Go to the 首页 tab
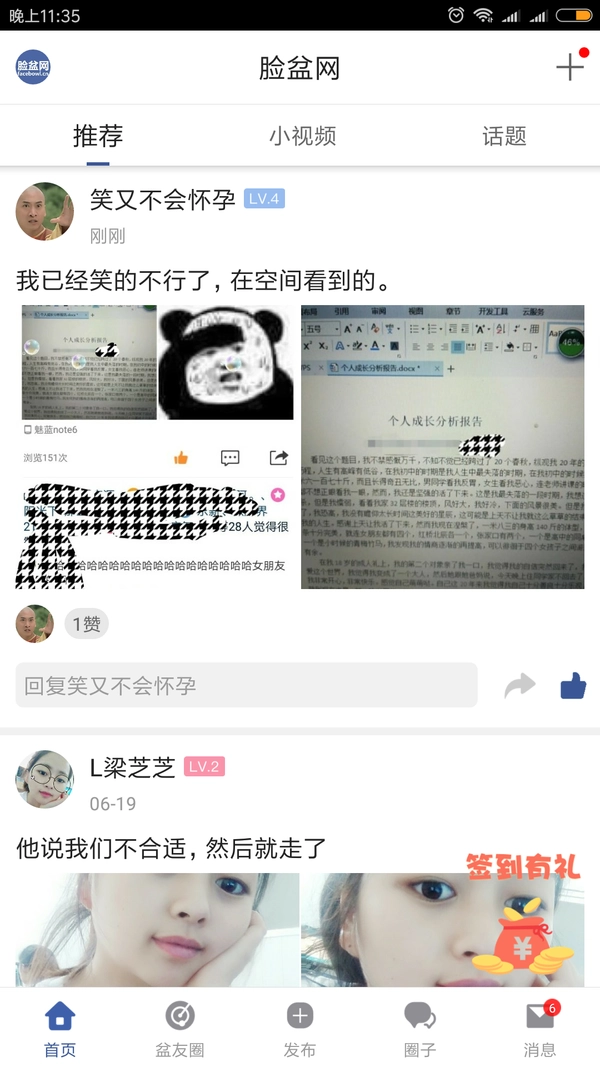 pyautogui.click(x=60, y=1029)
